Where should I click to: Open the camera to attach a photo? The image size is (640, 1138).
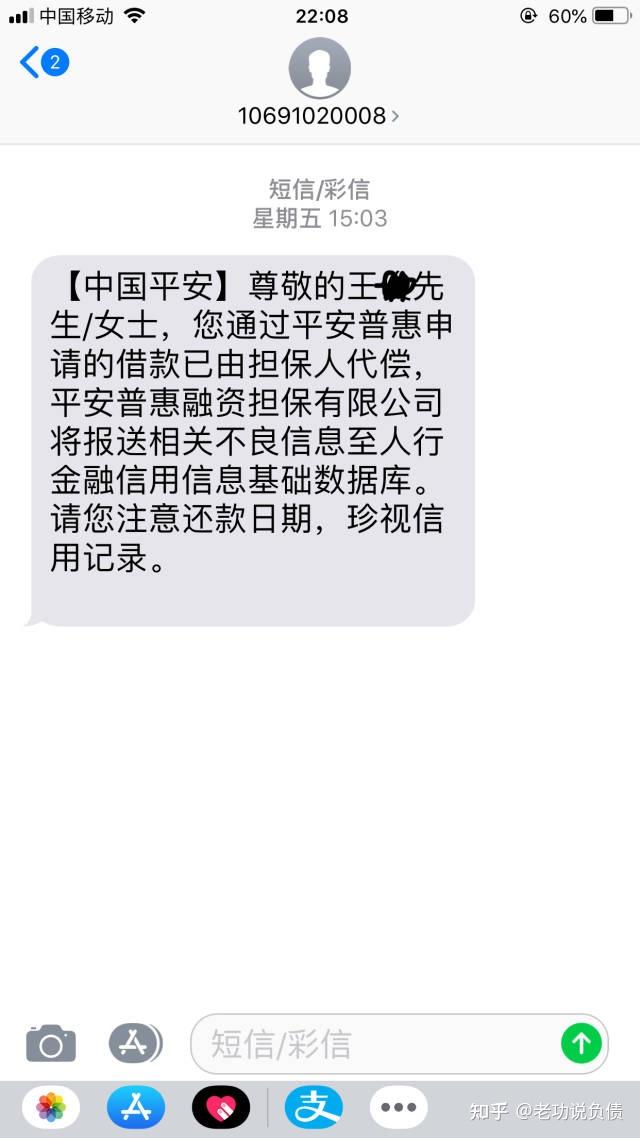click(x=51, y=1044)
